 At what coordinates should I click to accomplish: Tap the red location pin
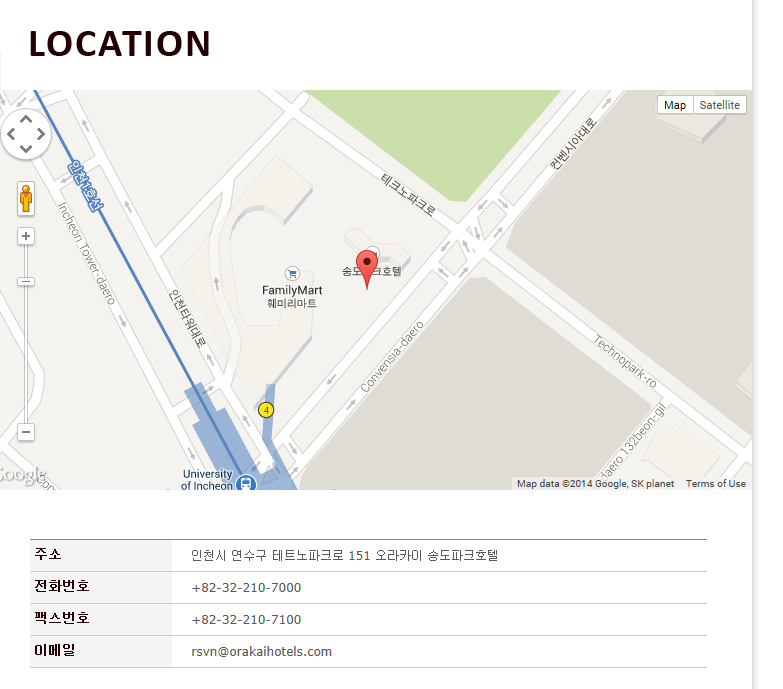click(367, 267)
